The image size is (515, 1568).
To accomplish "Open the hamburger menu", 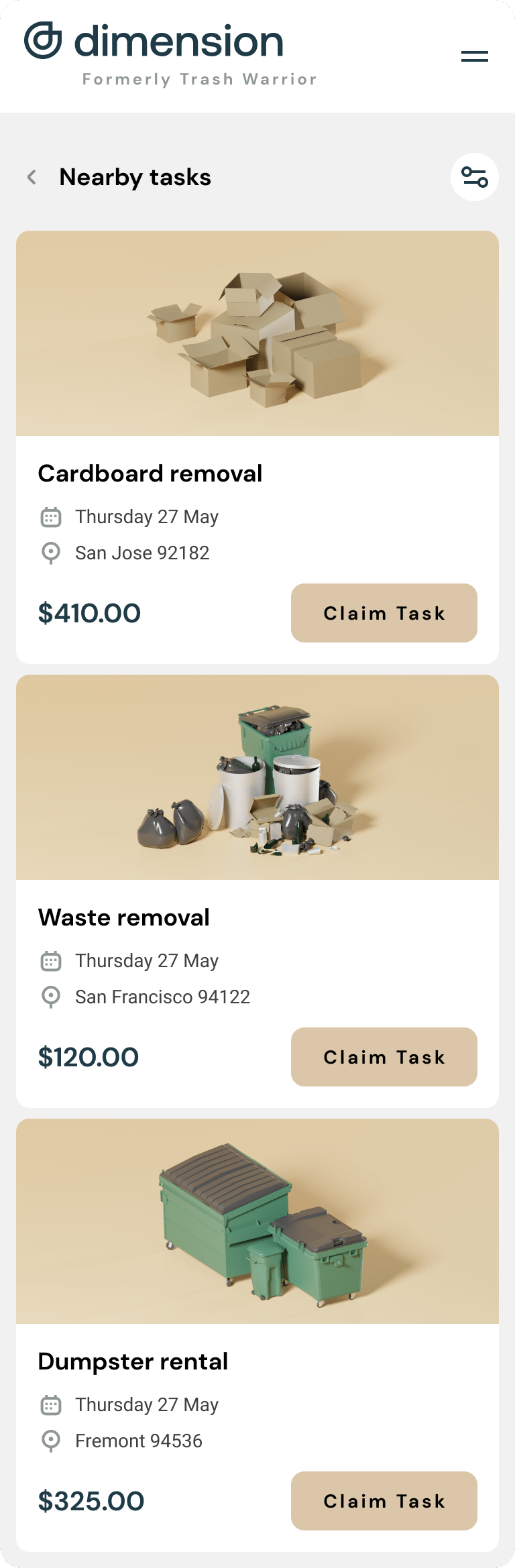I will 475,56.
